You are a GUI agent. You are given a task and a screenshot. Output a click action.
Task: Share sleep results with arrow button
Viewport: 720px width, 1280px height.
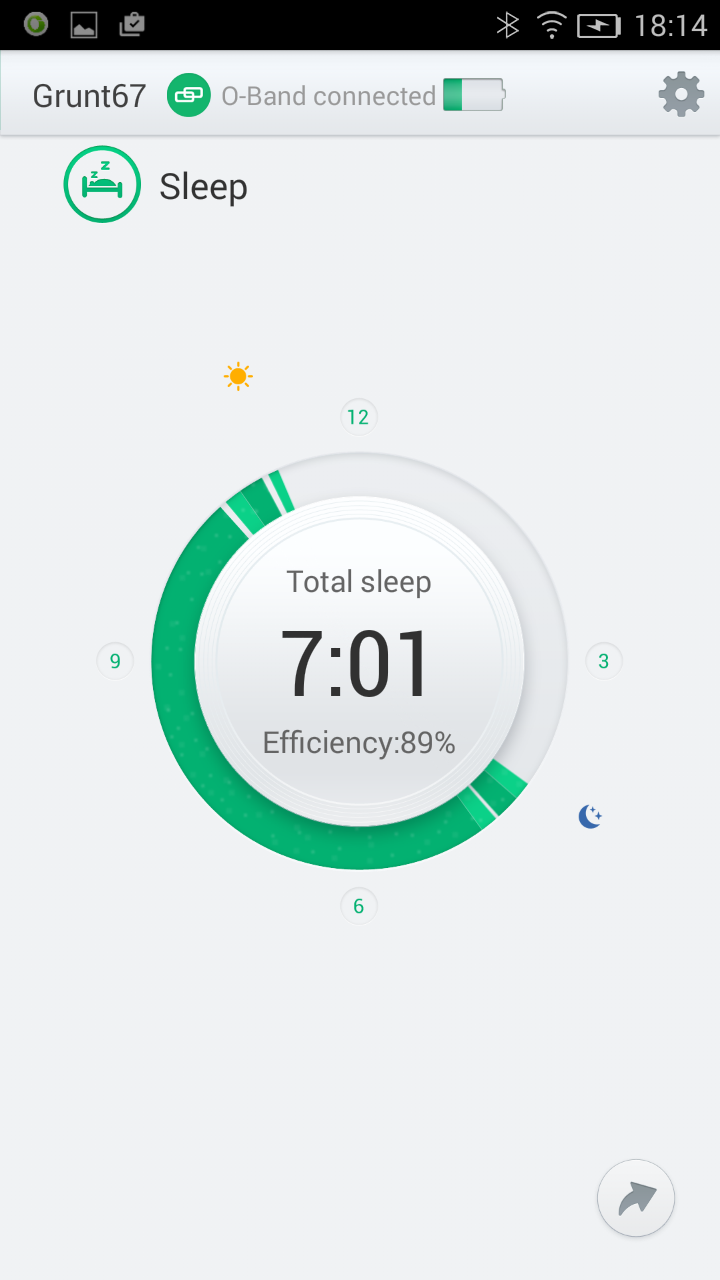(x=636, y=1198)
